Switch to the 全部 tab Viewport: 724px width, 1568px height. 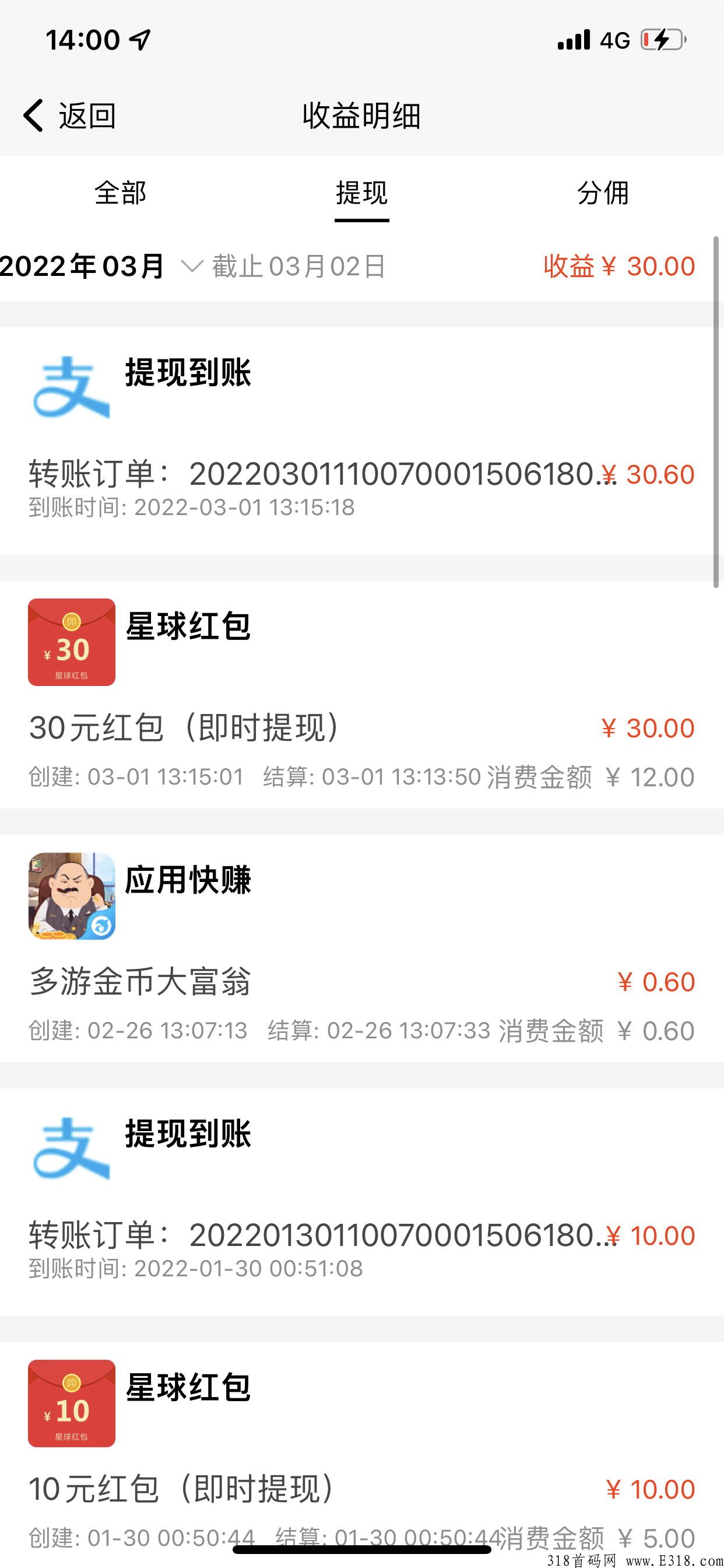point(121,193)
